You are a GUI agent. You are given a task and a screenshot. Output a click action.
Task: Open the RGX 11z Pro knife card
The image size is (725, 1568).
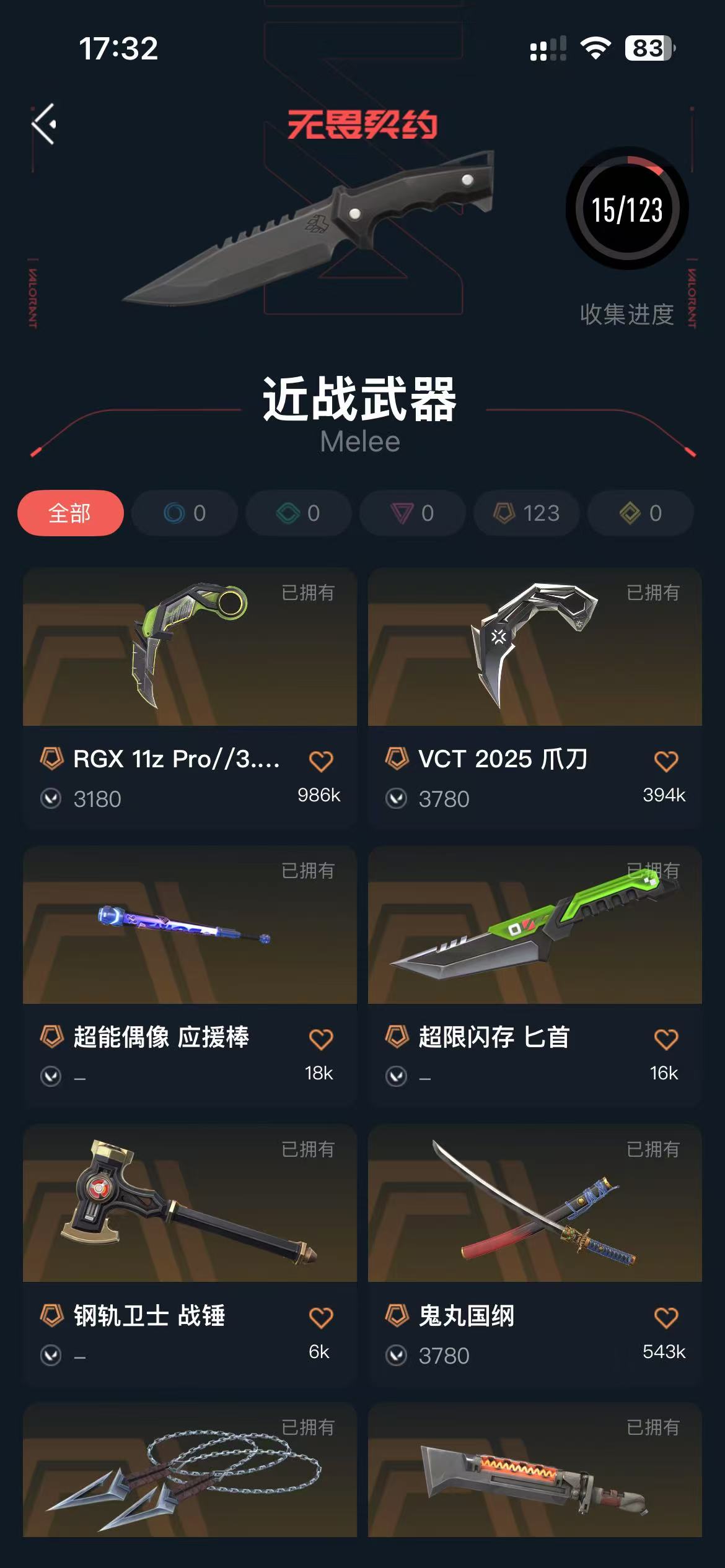tap(190, 647)
